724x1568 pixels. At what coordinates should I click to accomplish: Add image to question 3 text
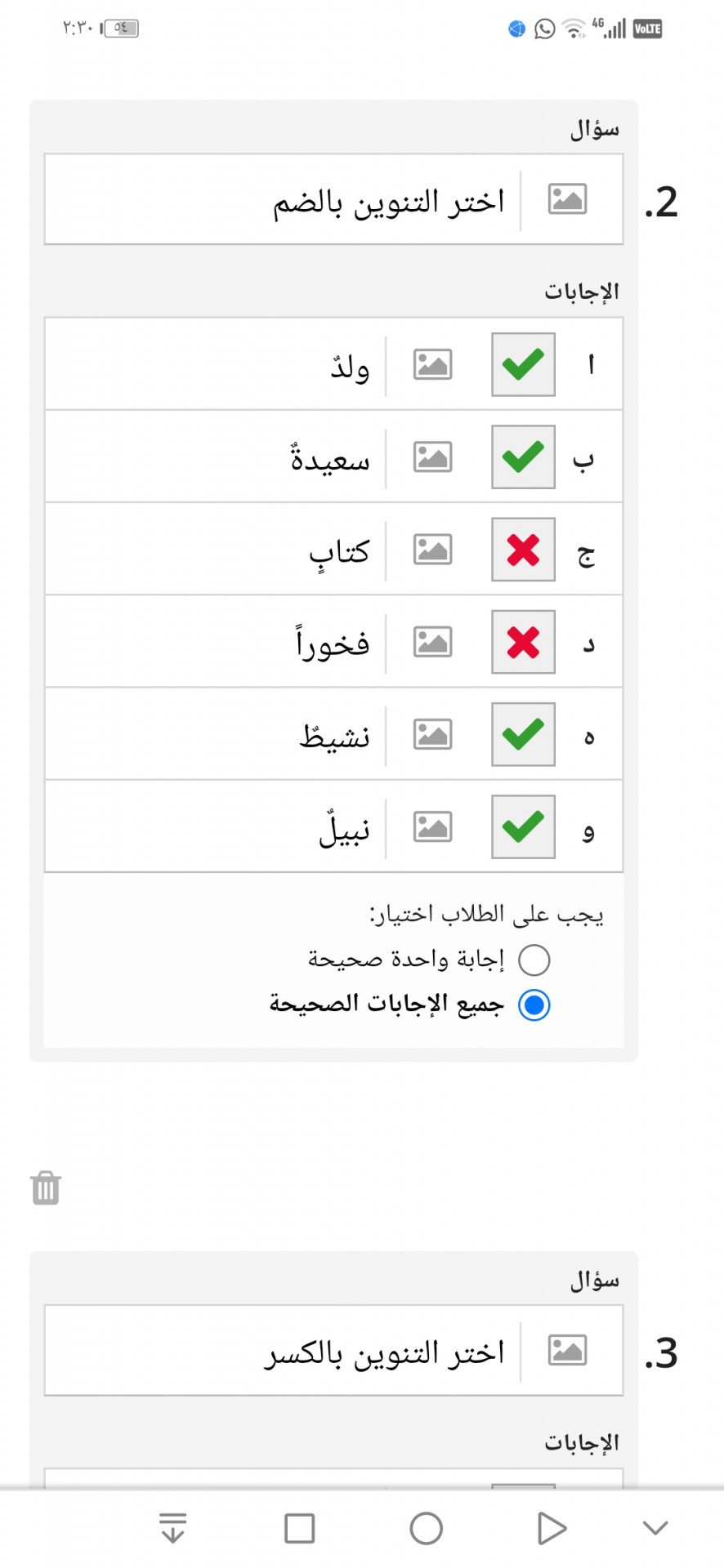coord(567,1351)
